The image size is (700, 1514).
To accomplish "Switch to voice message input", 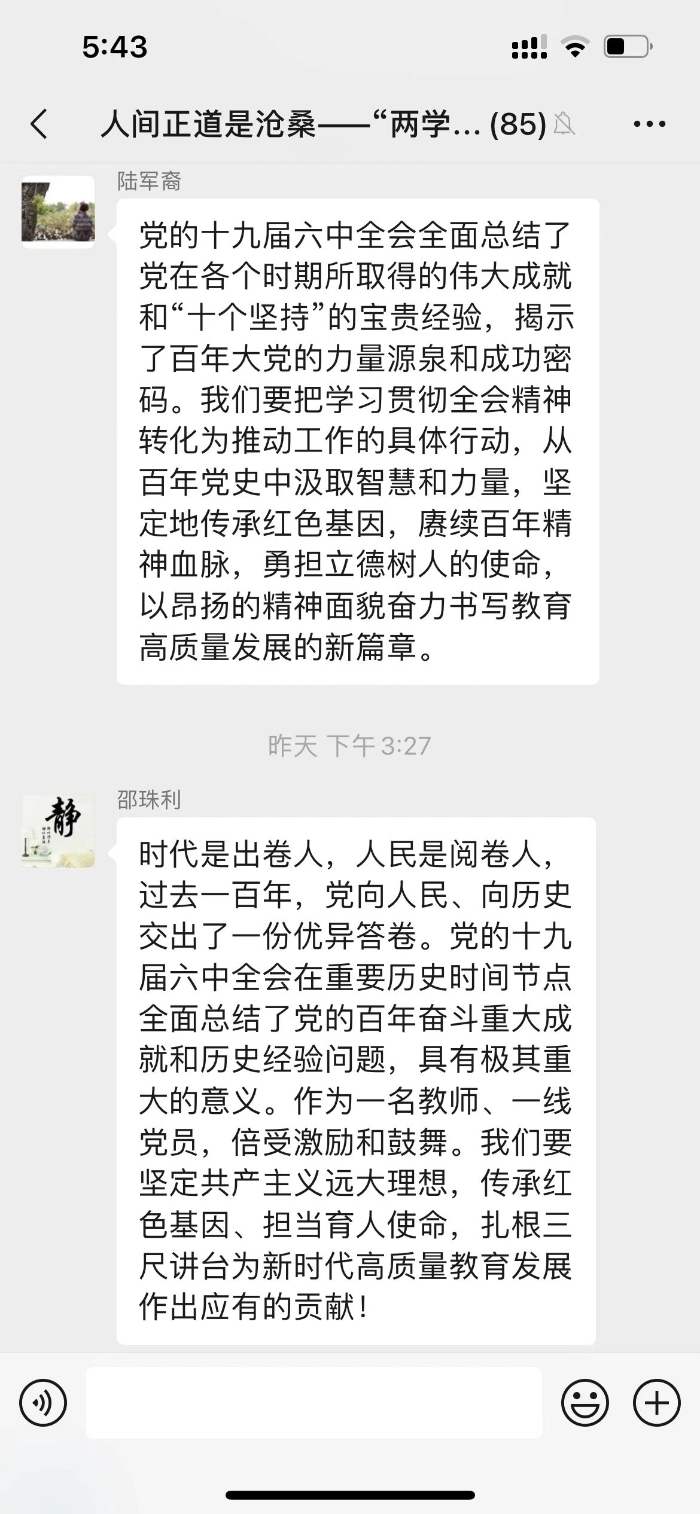I will [x=43, y=1403].
